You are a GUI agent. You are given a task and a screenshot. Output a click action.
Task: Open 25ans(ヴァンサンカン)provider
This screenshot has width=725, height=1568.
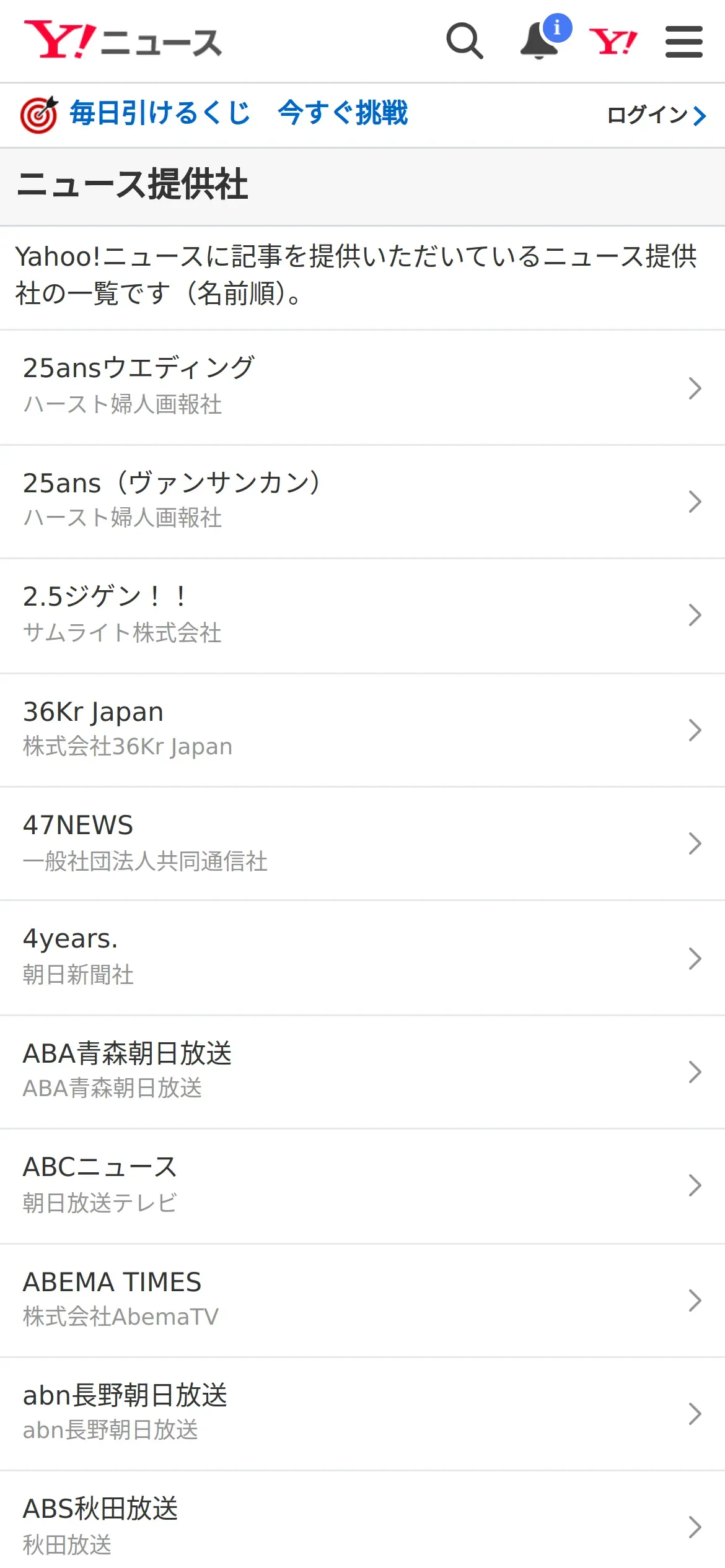pos(362,502)
